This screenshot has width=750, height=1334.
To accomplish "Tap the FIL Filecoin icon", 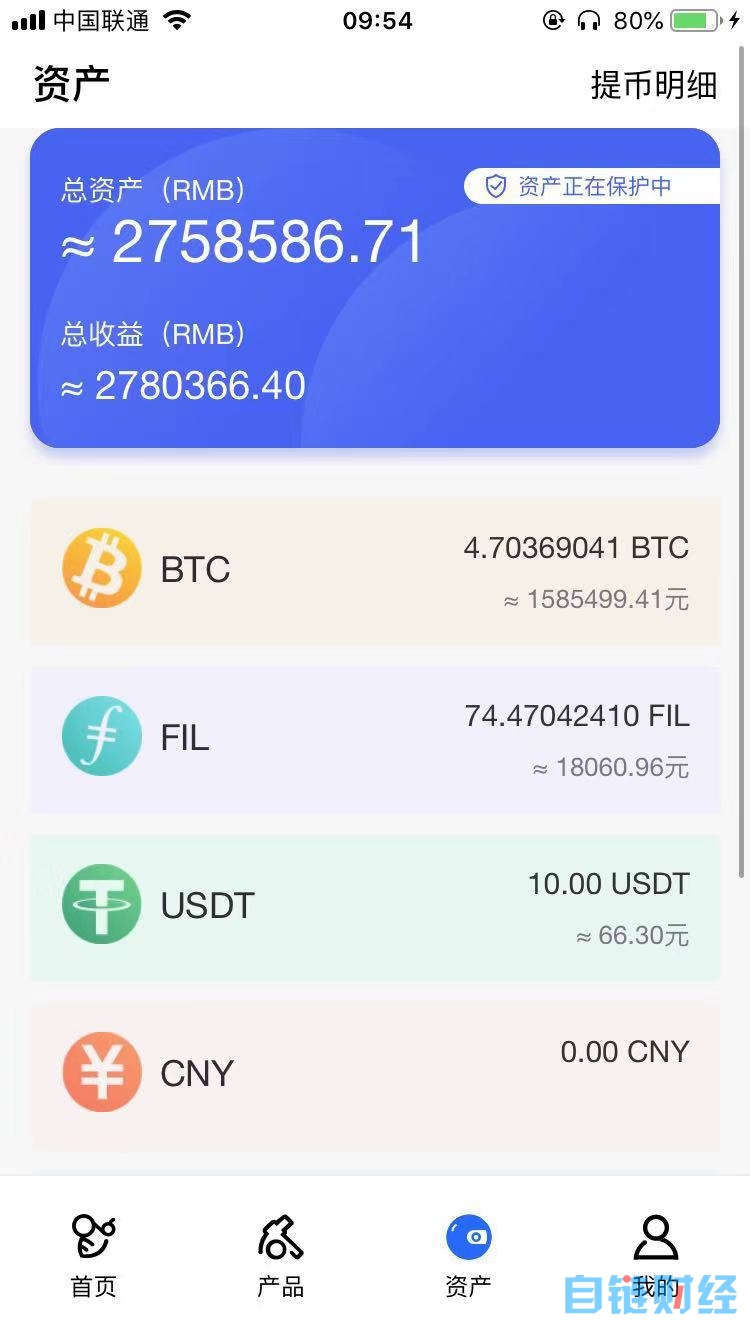I will click(x=101, y=735).
